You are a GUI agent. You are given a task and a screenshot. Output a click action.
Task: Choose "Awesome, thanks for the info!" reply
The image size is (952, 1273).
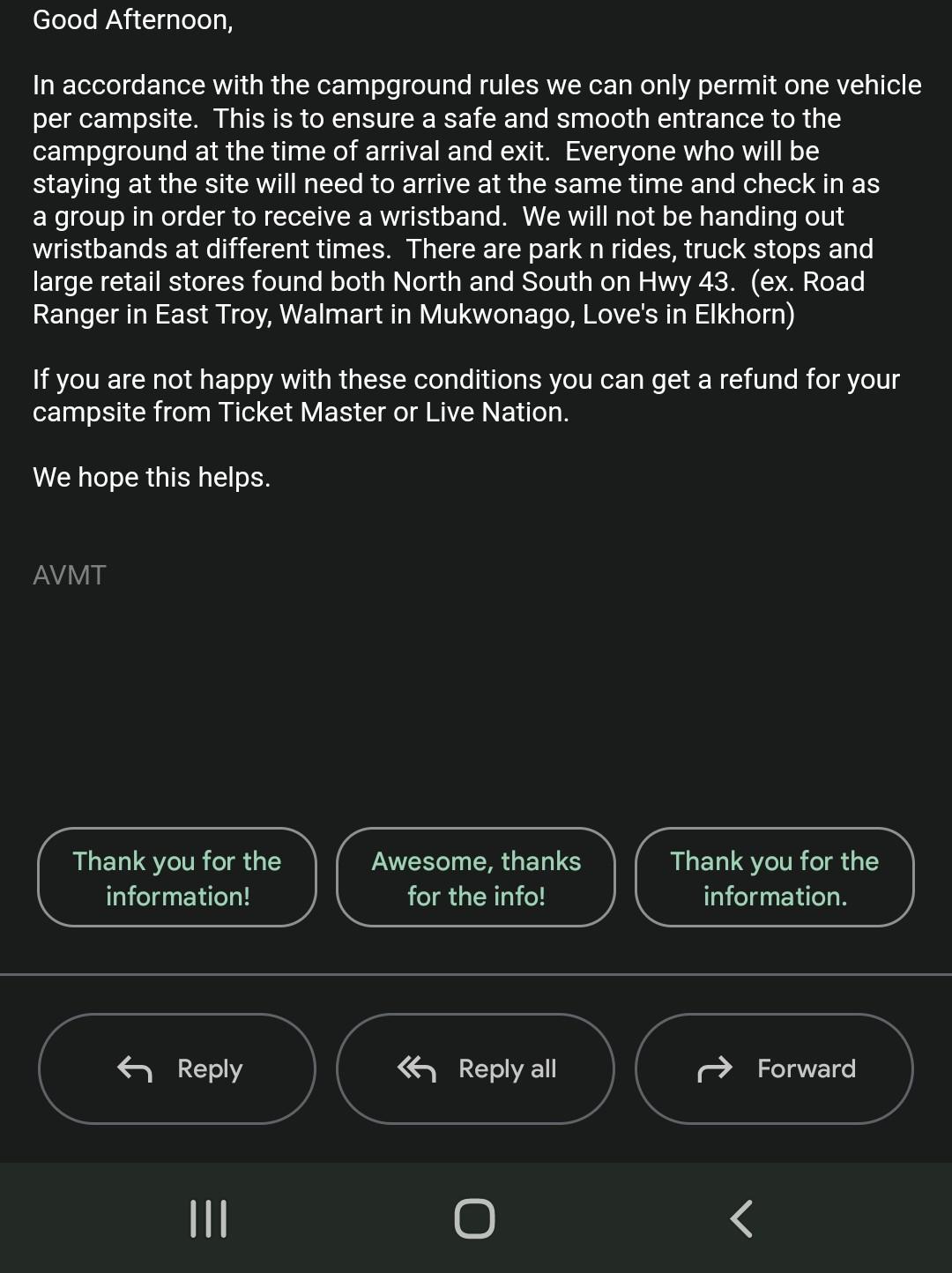point(476,878)
